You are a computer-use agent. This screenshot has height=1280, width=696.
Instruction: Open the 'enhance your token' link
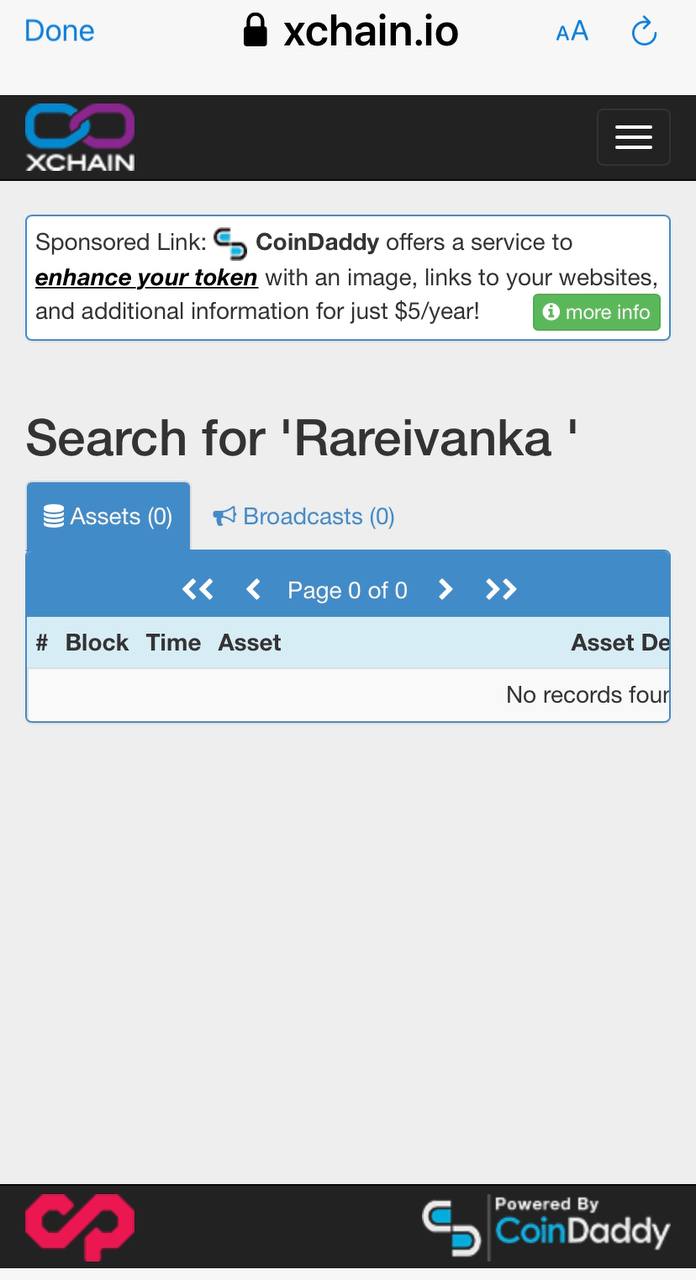pos(146,277)
